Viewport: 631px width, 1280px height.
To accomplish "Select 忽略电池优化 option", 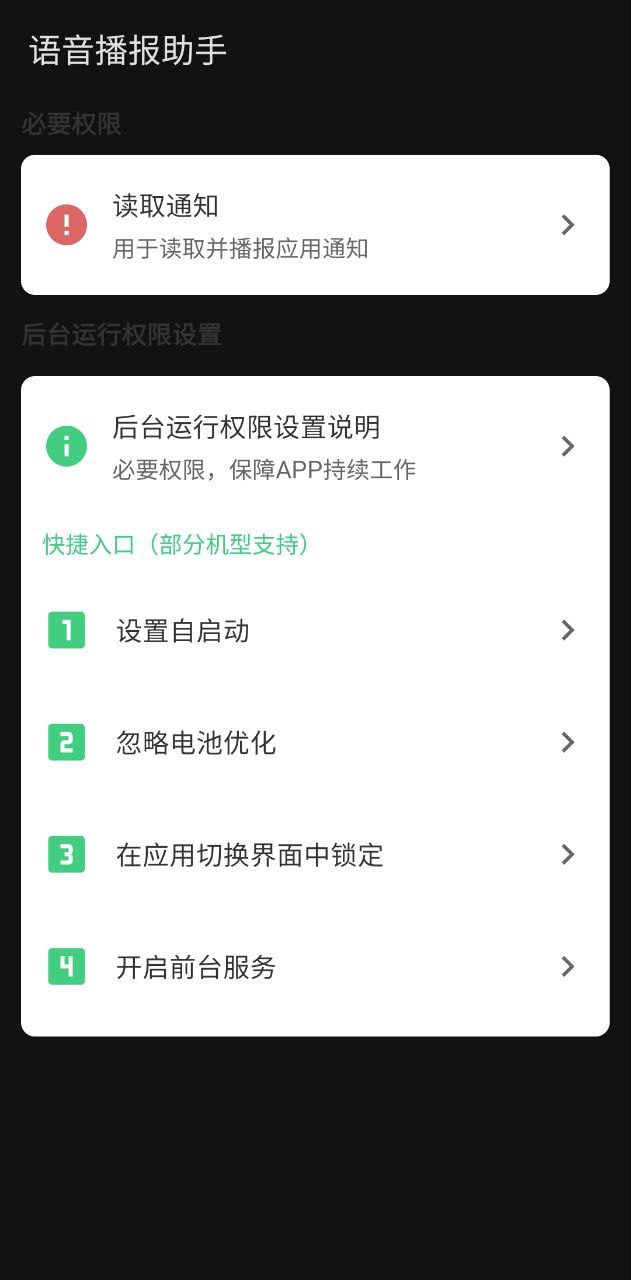I will pyautogui.click(x=315, y=743).
